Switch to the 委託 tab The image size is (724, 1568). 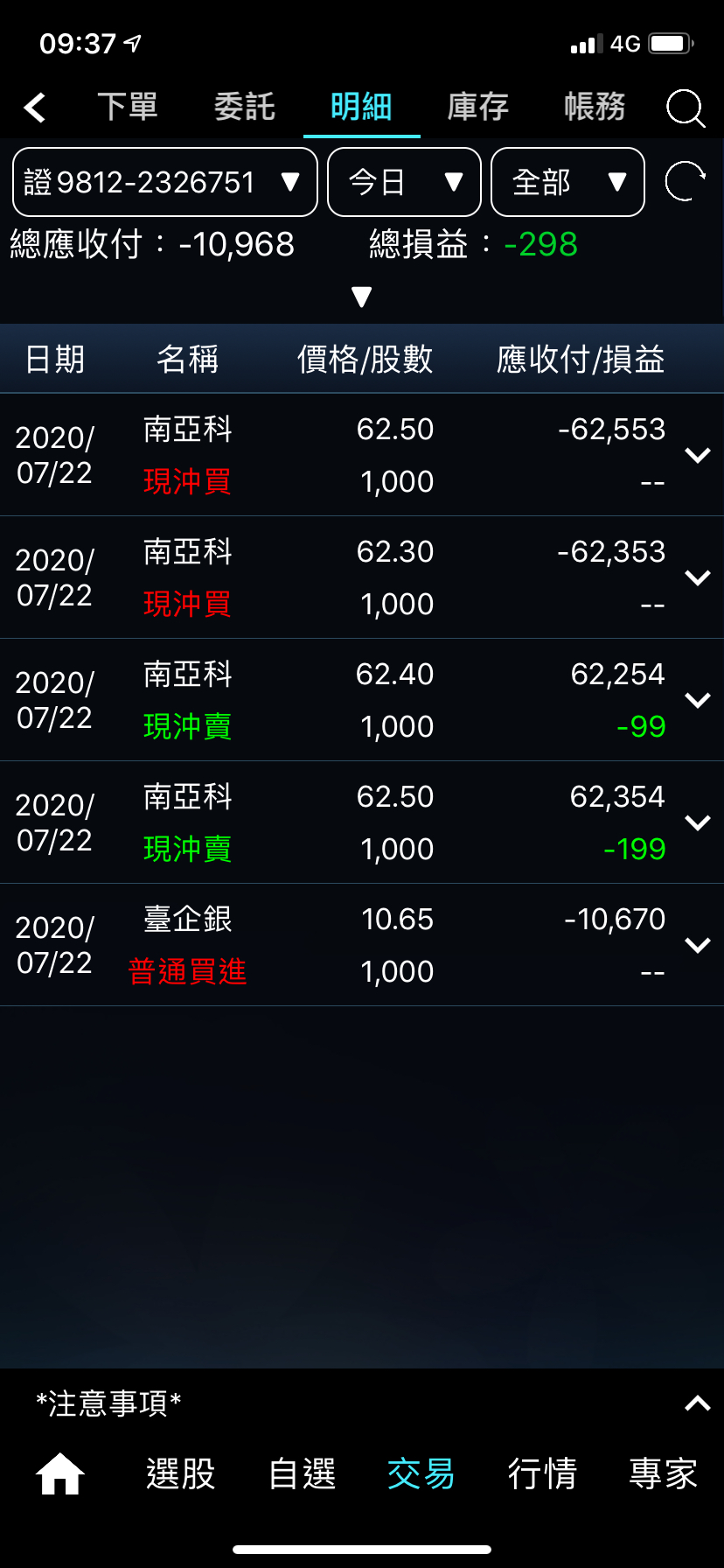[x=245, y=108]
